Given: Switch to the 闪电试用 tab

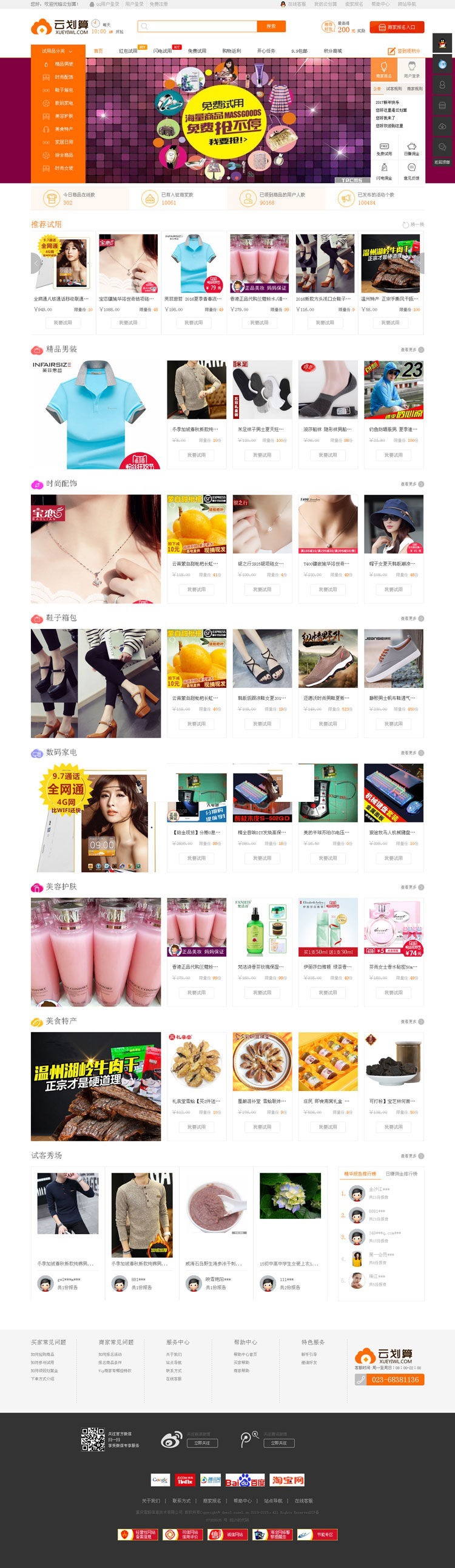Looking at the screenshot, I should pyautogui.click(x=163, y=51).
